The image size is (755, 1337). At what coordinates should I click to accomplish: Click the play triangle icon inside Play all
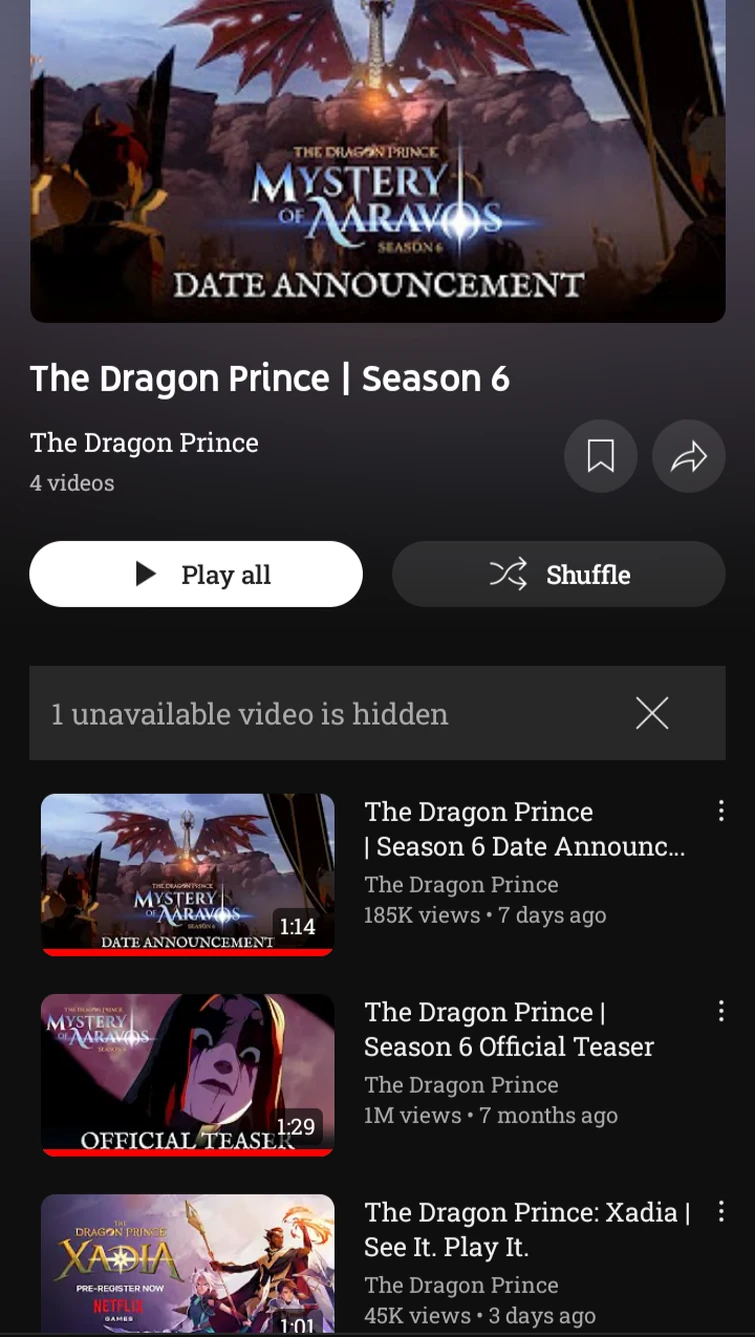coord(146,574)
